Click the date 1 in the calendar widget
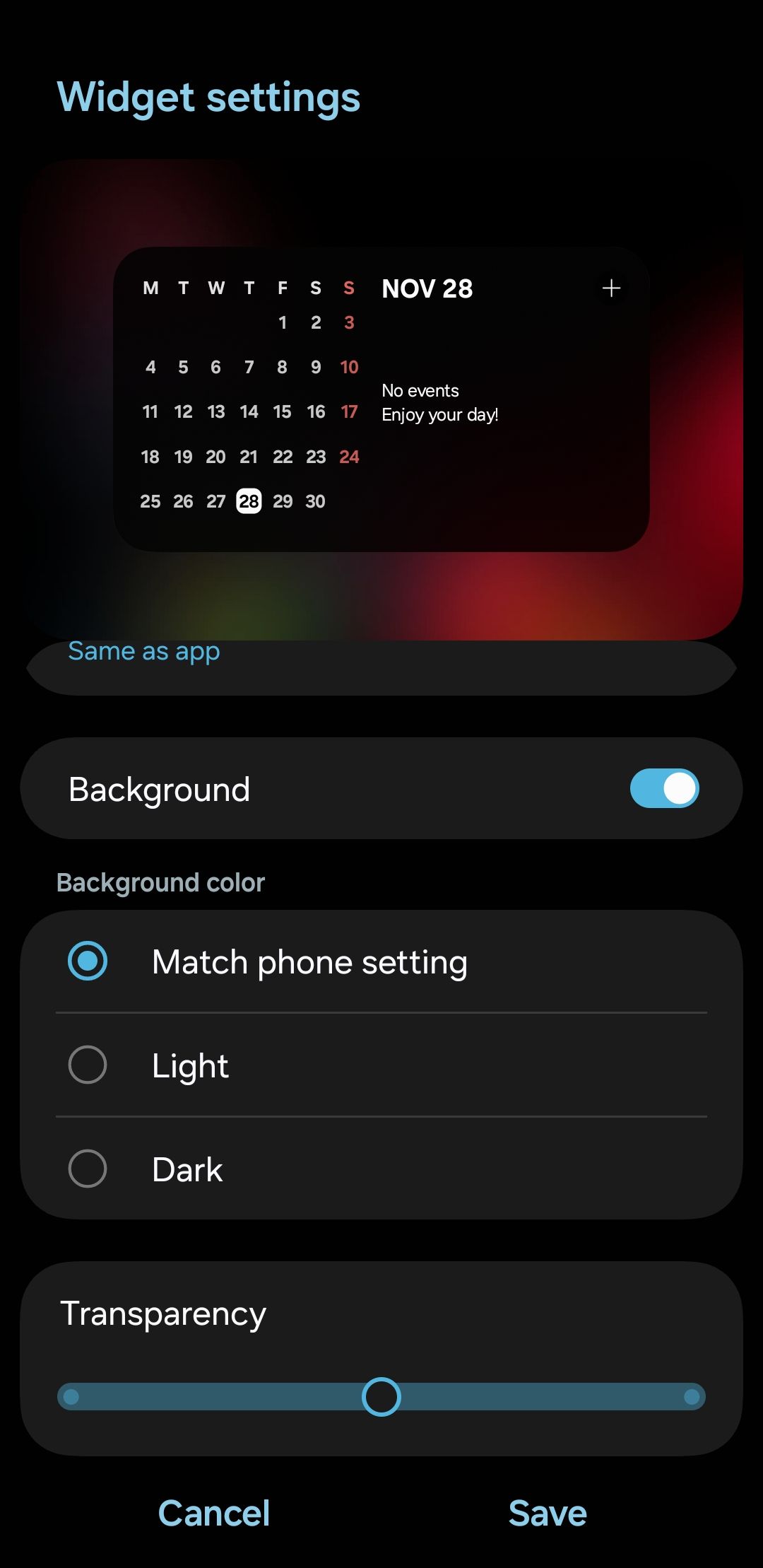The image size is (763, 1568). point(282,323)
